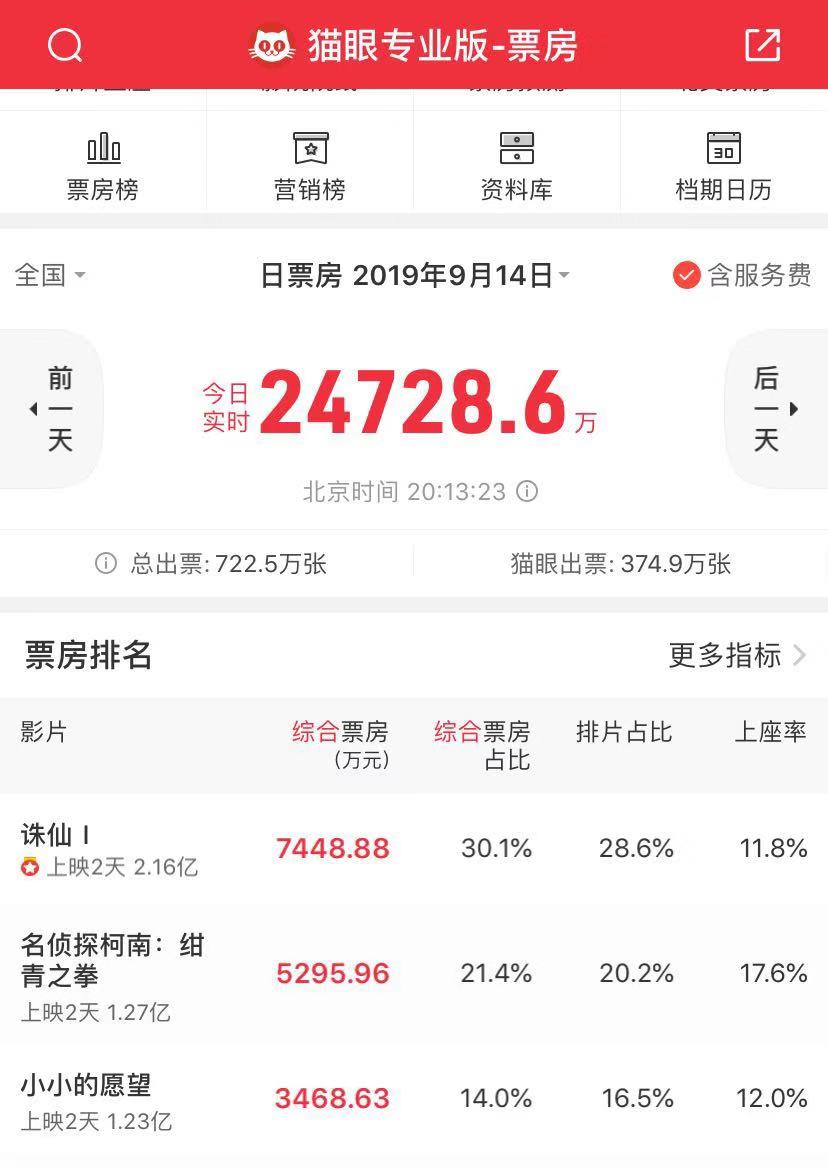Open 资料库 database
This screenshot has height=1167, width=828.
(x=517, y=166)
